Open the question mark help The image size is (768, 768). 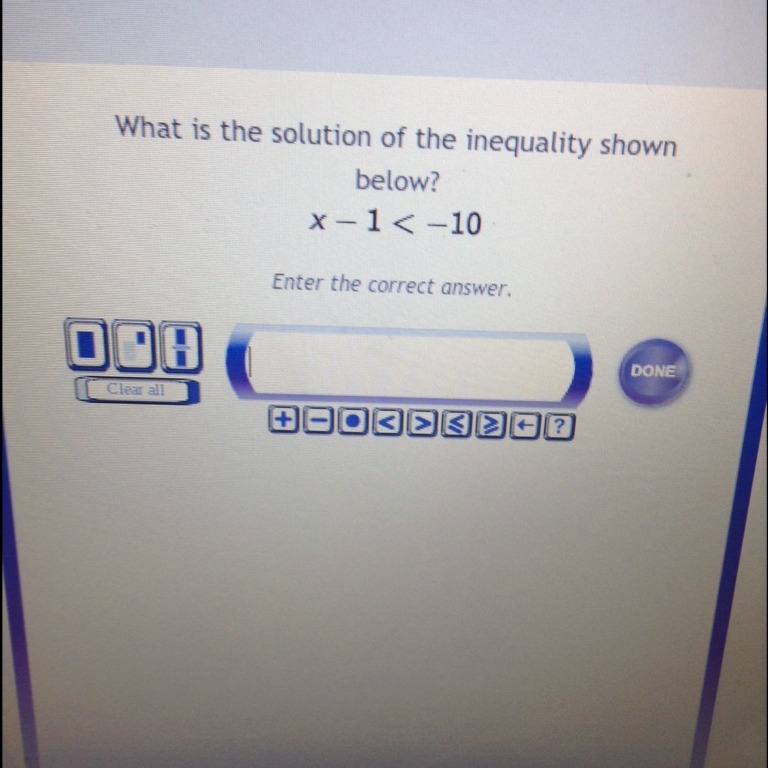(x=559, y=428)
